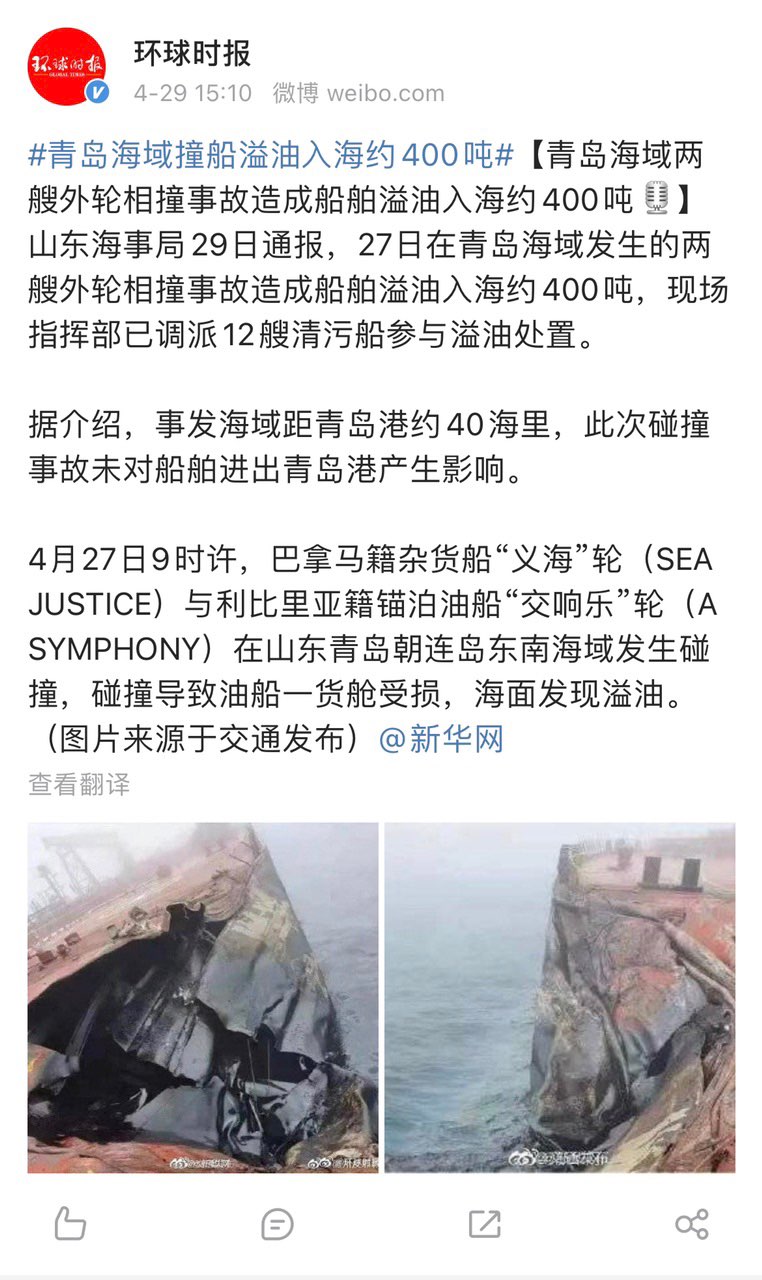
Task: Tap 查看翻译 to translate the post
Action: coord(79,784)
